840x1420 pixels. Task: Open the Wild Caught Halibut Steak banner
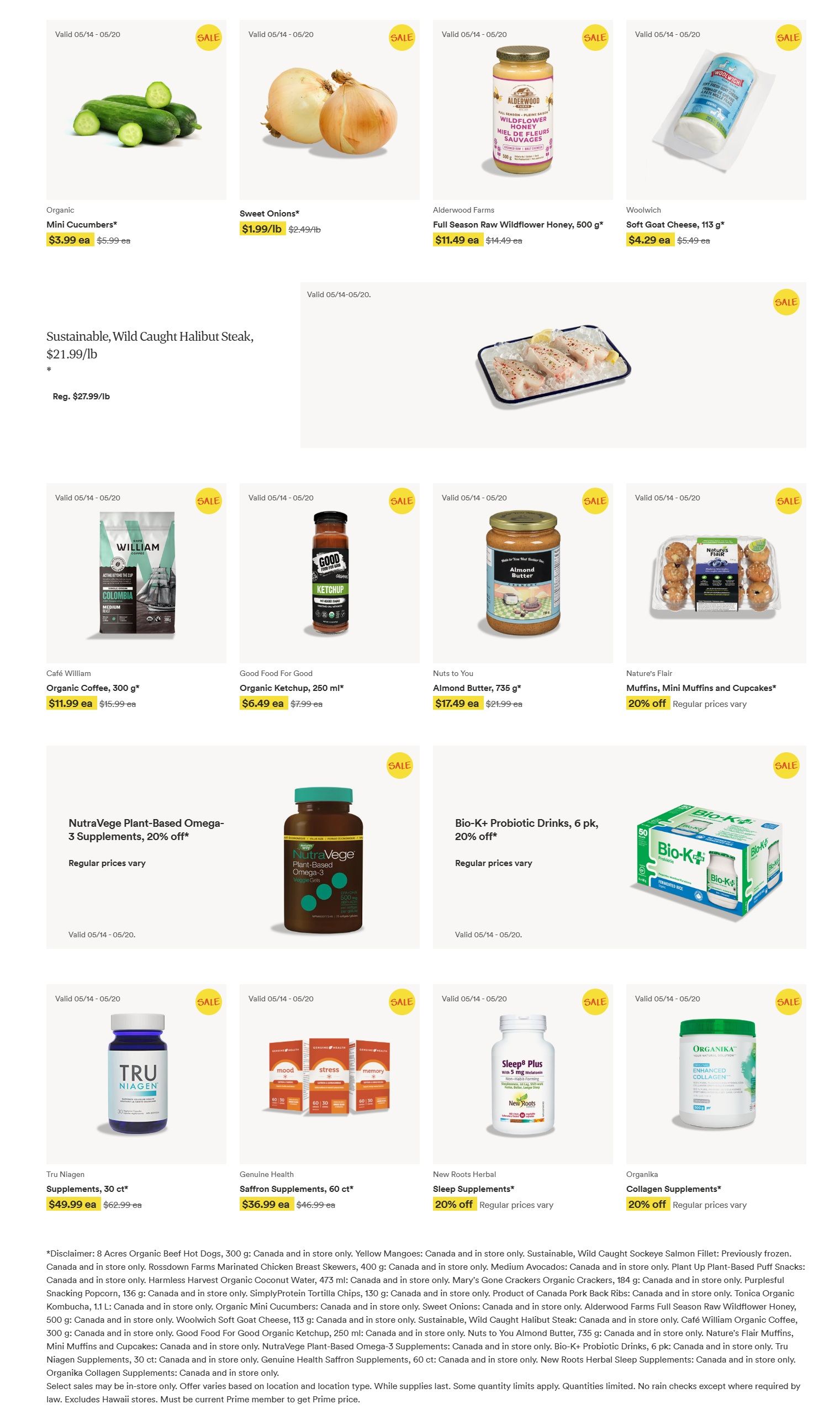[426, 365]
